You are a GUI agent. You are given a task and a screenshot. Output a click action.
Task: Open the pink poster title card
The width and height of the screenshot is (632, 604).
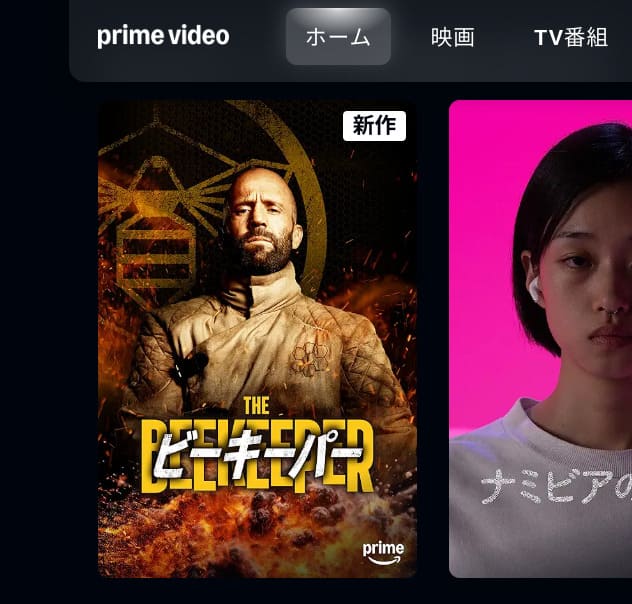(x=540, y=340)
